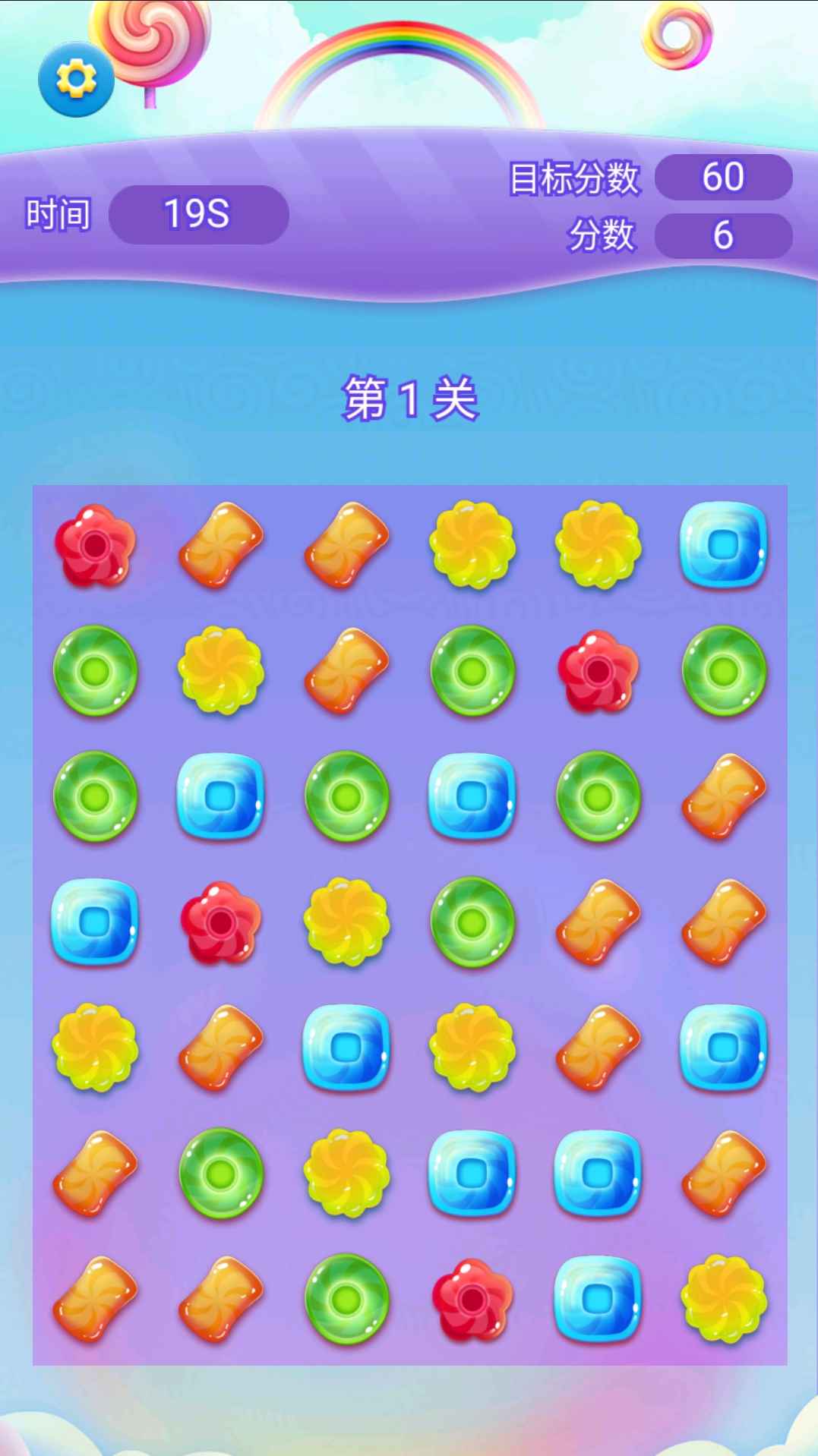The width and height of the screenshot is (818, 1456).
Task: Tap the orange candy in the third row
Action: tap(723, 796)
